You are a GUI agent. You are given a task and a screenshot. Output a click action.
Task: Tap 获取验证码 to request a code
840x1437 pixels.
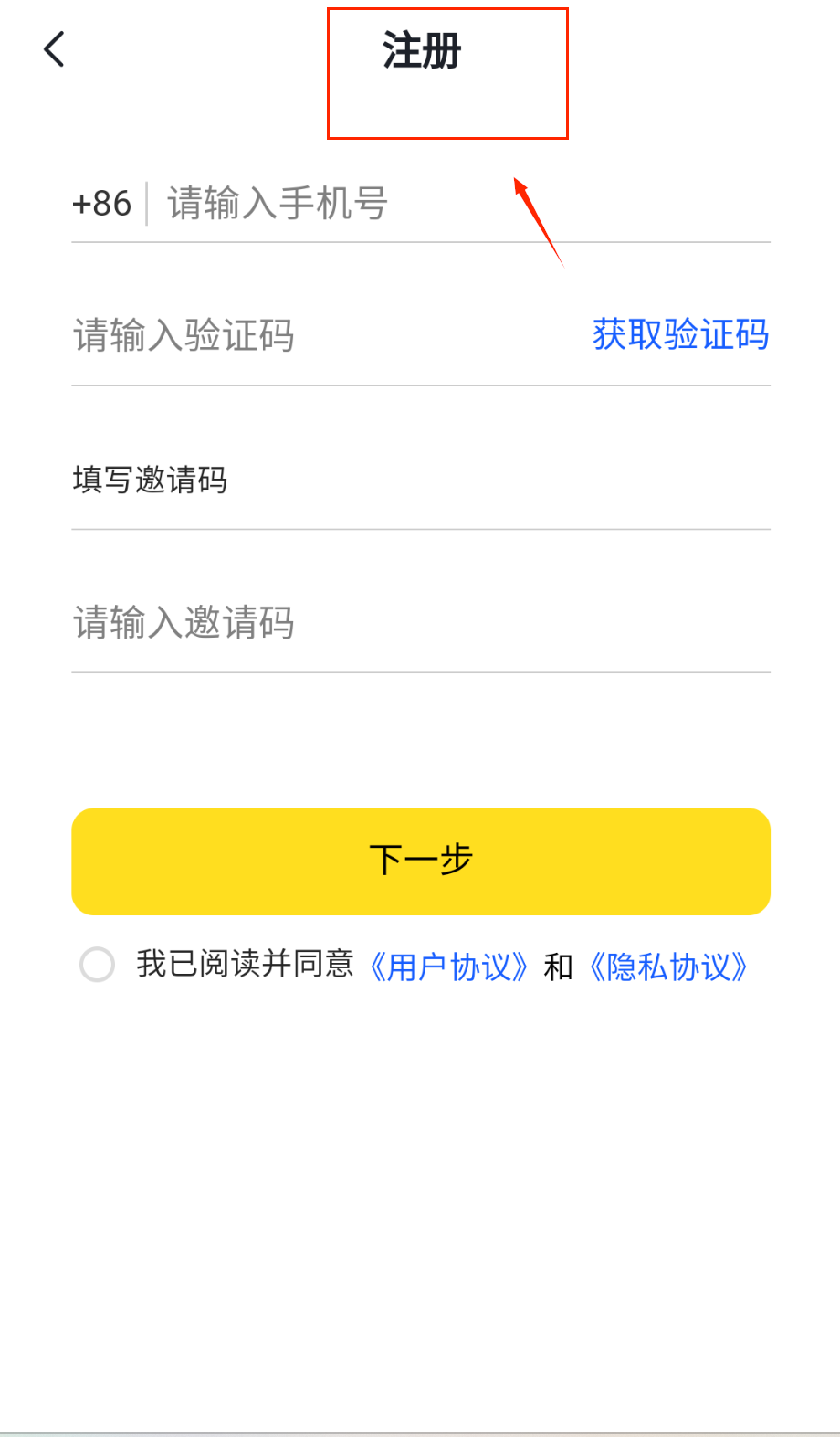pyautogui.click(x=680, y=334)
